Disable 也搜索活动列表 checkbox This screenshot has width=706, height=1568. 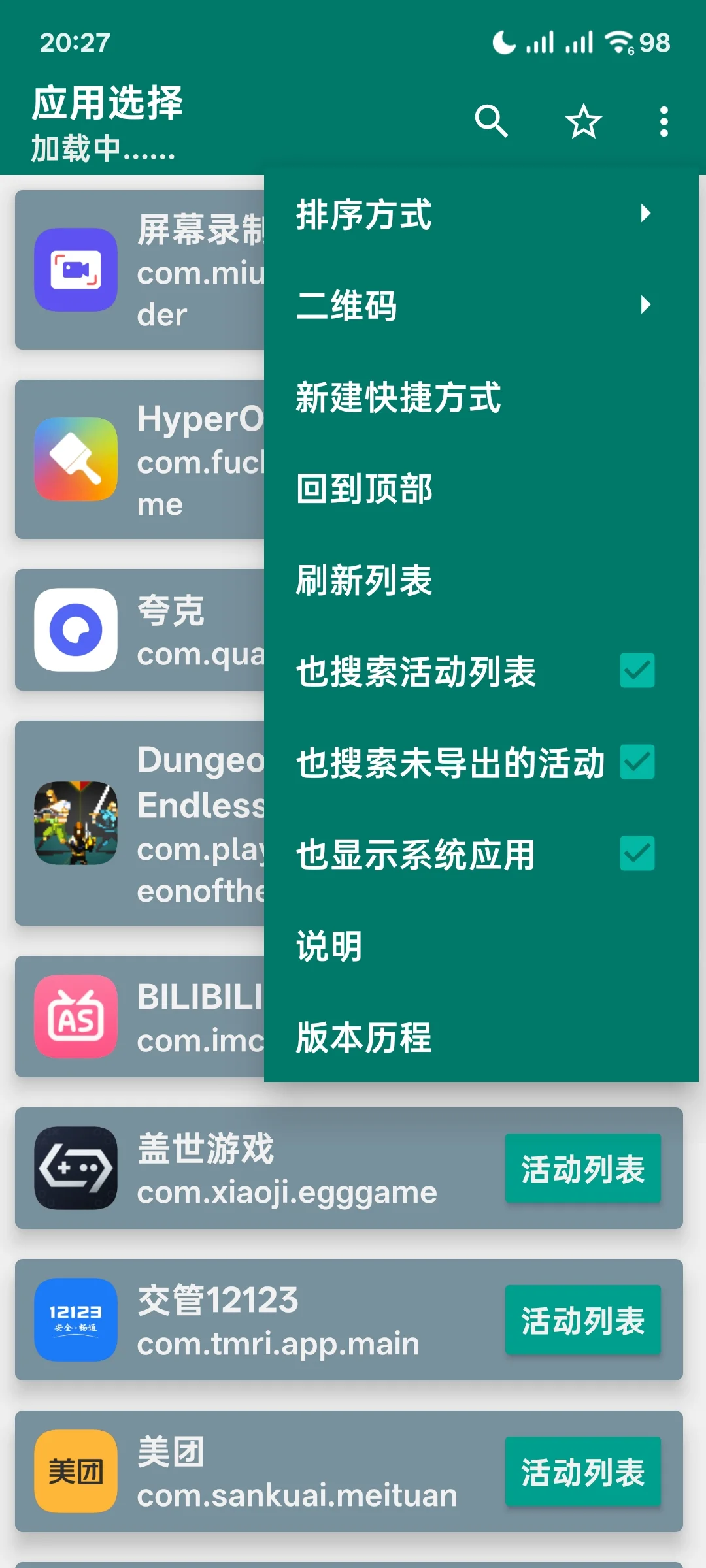click(637, 671)
